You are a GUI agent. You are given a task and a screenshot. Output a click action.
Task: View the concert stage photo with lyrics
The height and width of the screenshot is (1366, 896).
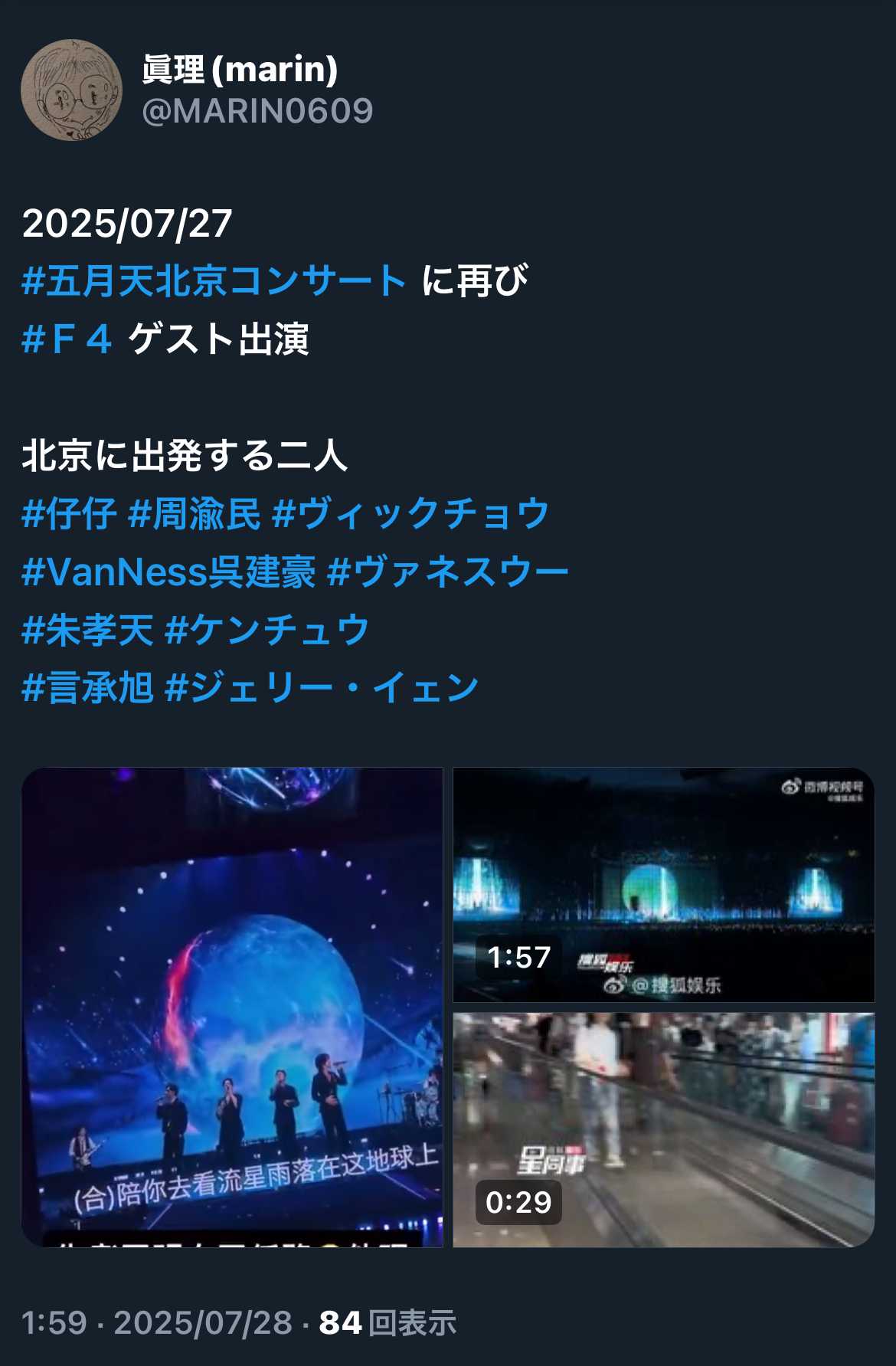click(x=232, y=1007)
